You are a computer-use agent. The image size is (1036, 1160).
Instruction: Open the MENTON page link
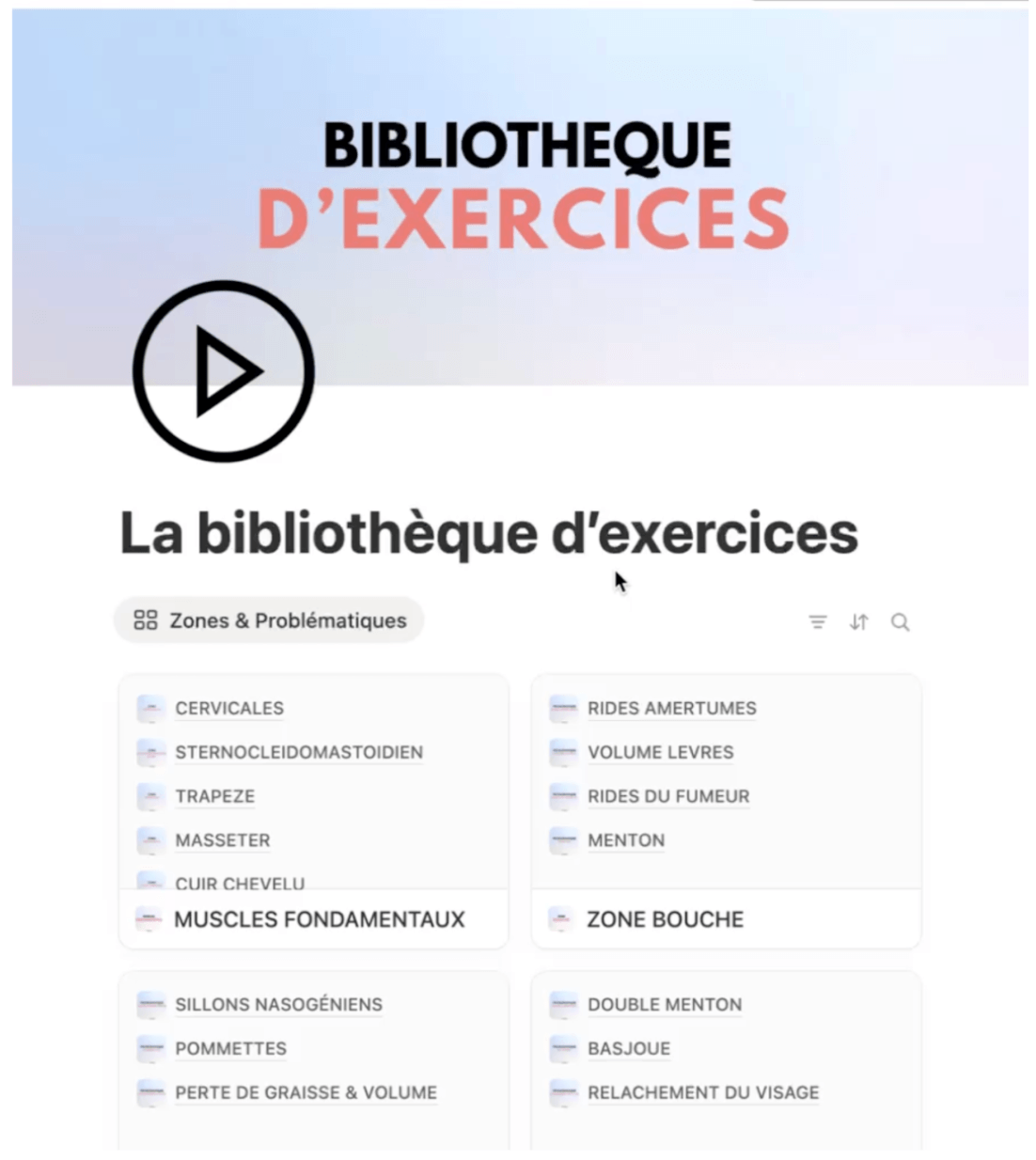(x=625, y=840)
